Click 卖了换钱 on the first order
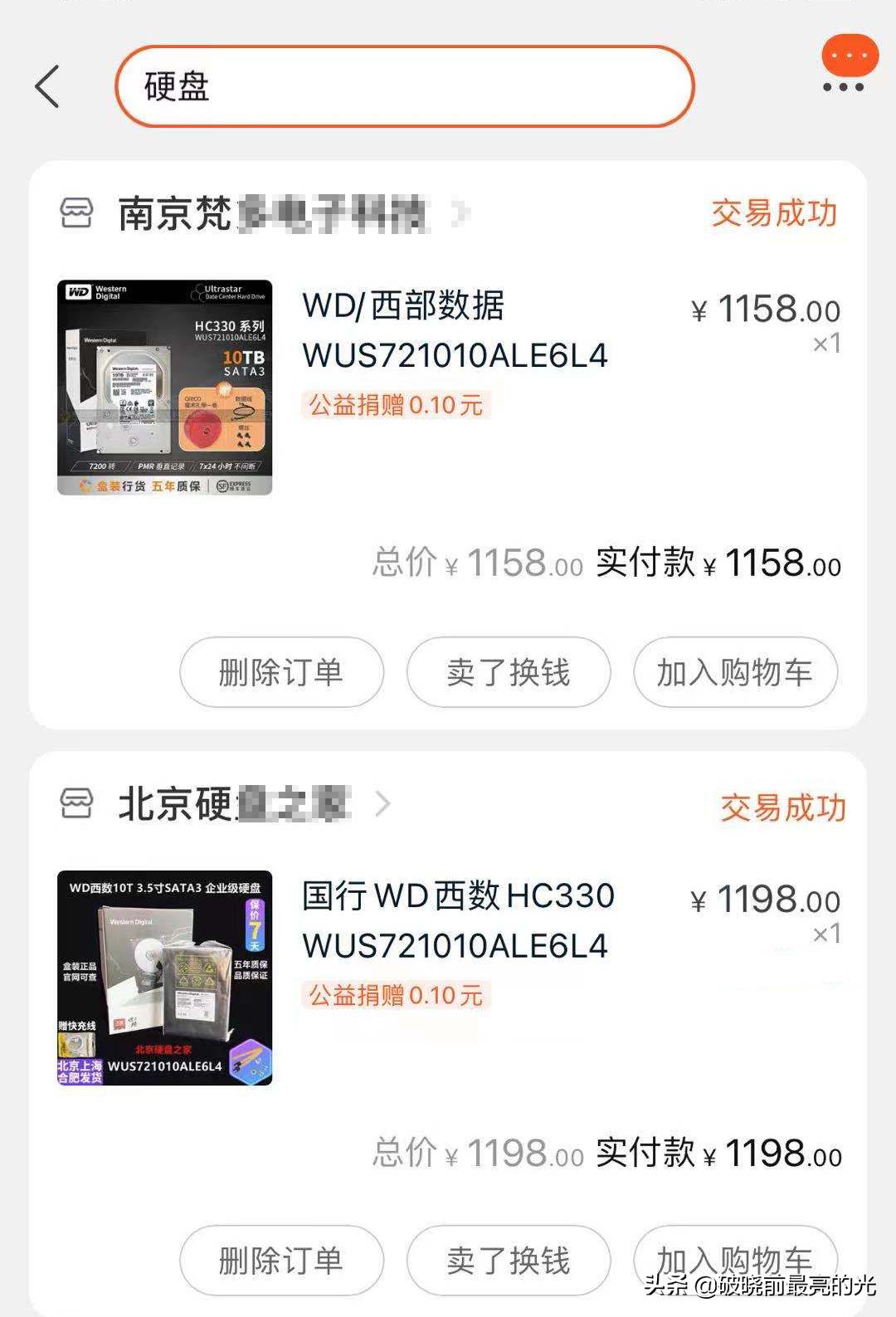 tap(509, 673)
